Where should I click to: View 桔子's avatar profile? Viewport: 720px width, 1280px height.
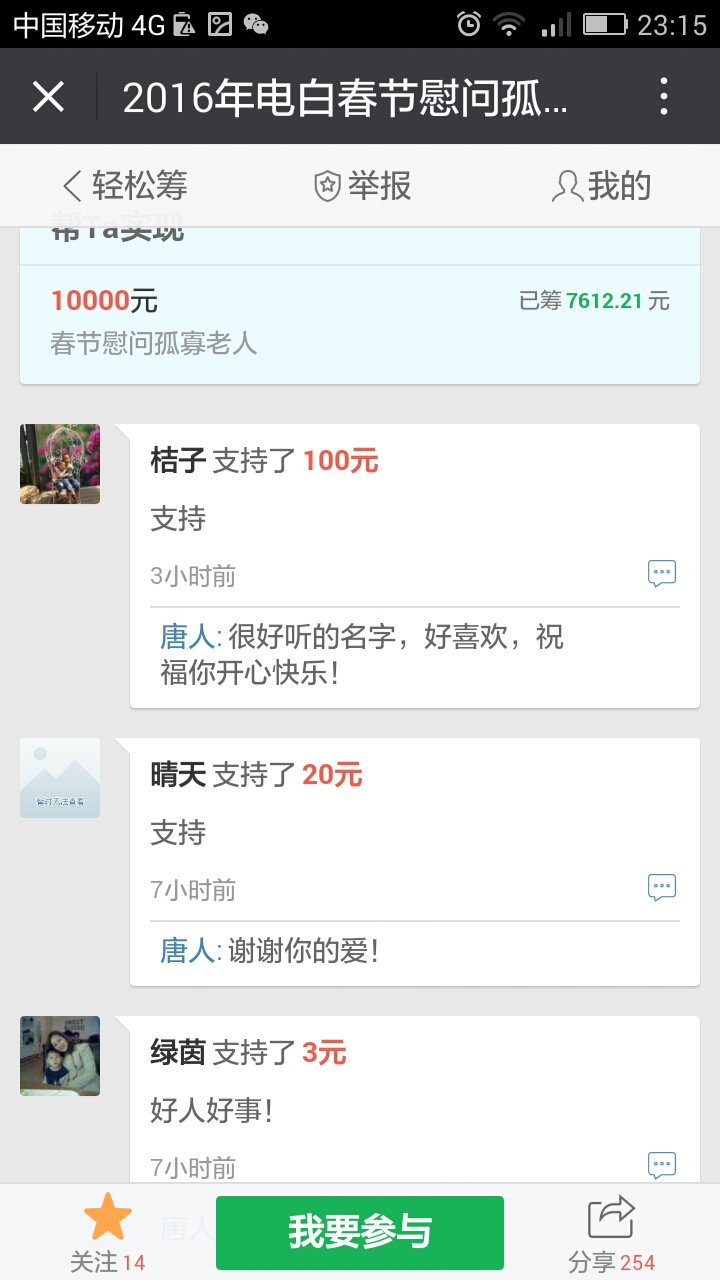(x=60, y=464)
